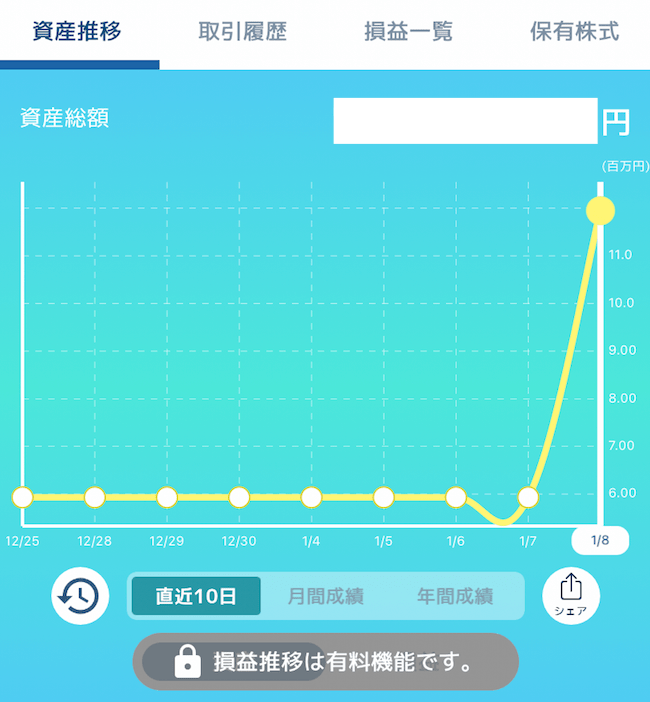
Task: Switch to 年間成績 view
Action: point(455,597)
